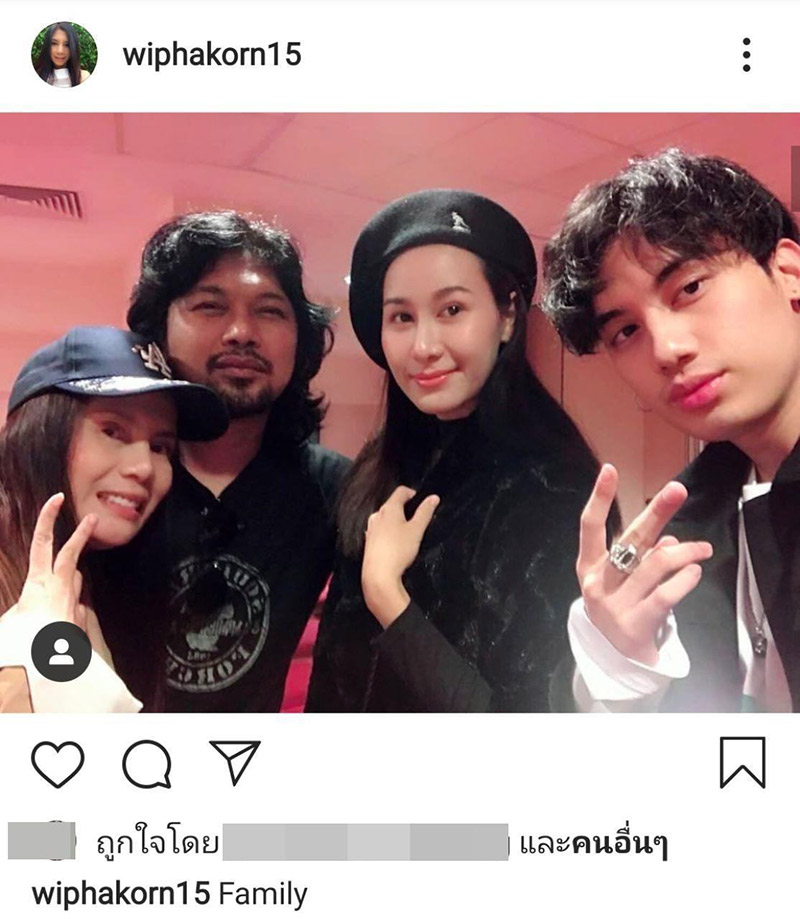Bookmark this post
800x919 pixels.
(x=742, y=762)
